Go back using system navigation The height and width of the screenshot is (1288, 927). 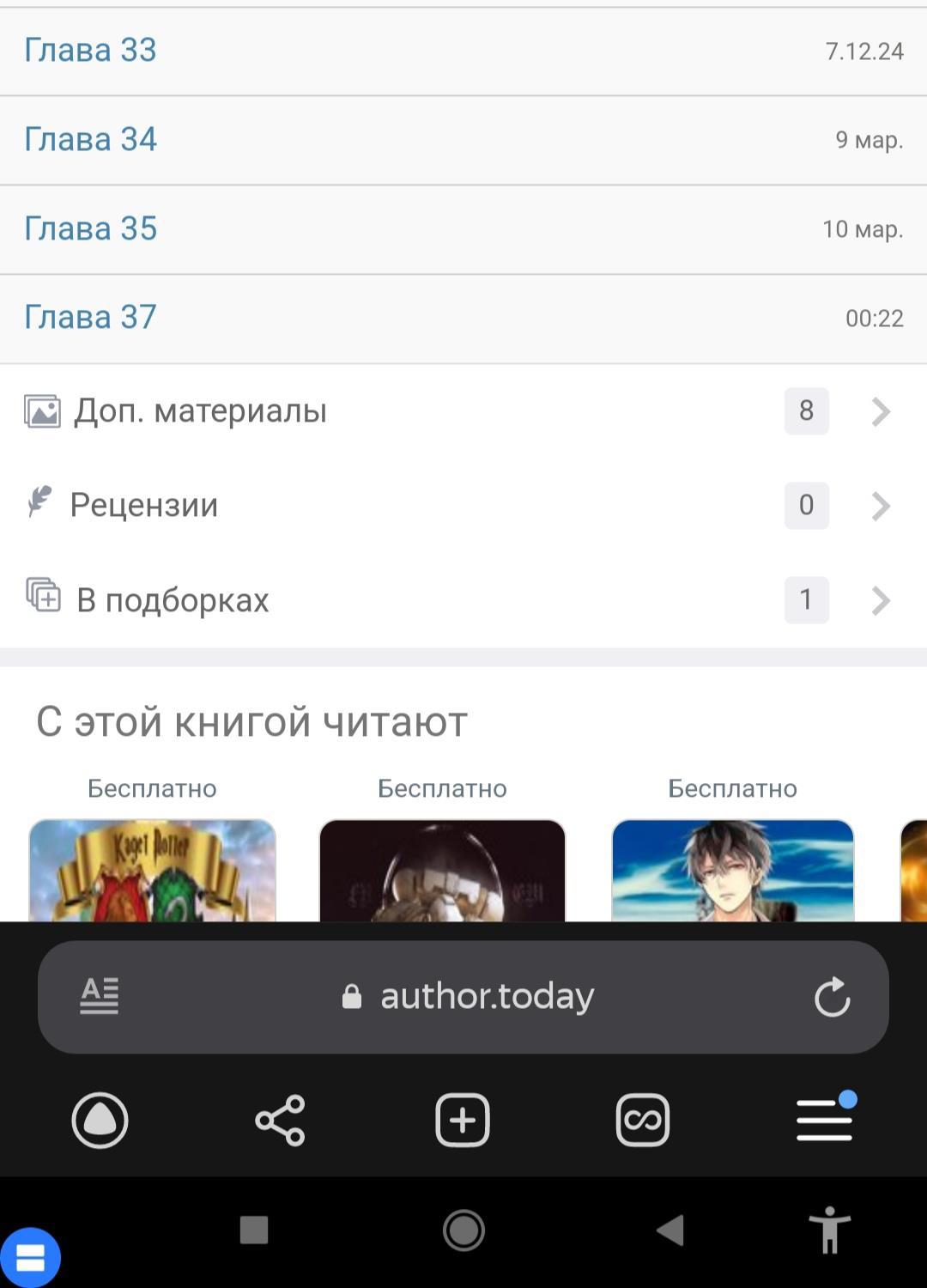tap(670, 1230)
